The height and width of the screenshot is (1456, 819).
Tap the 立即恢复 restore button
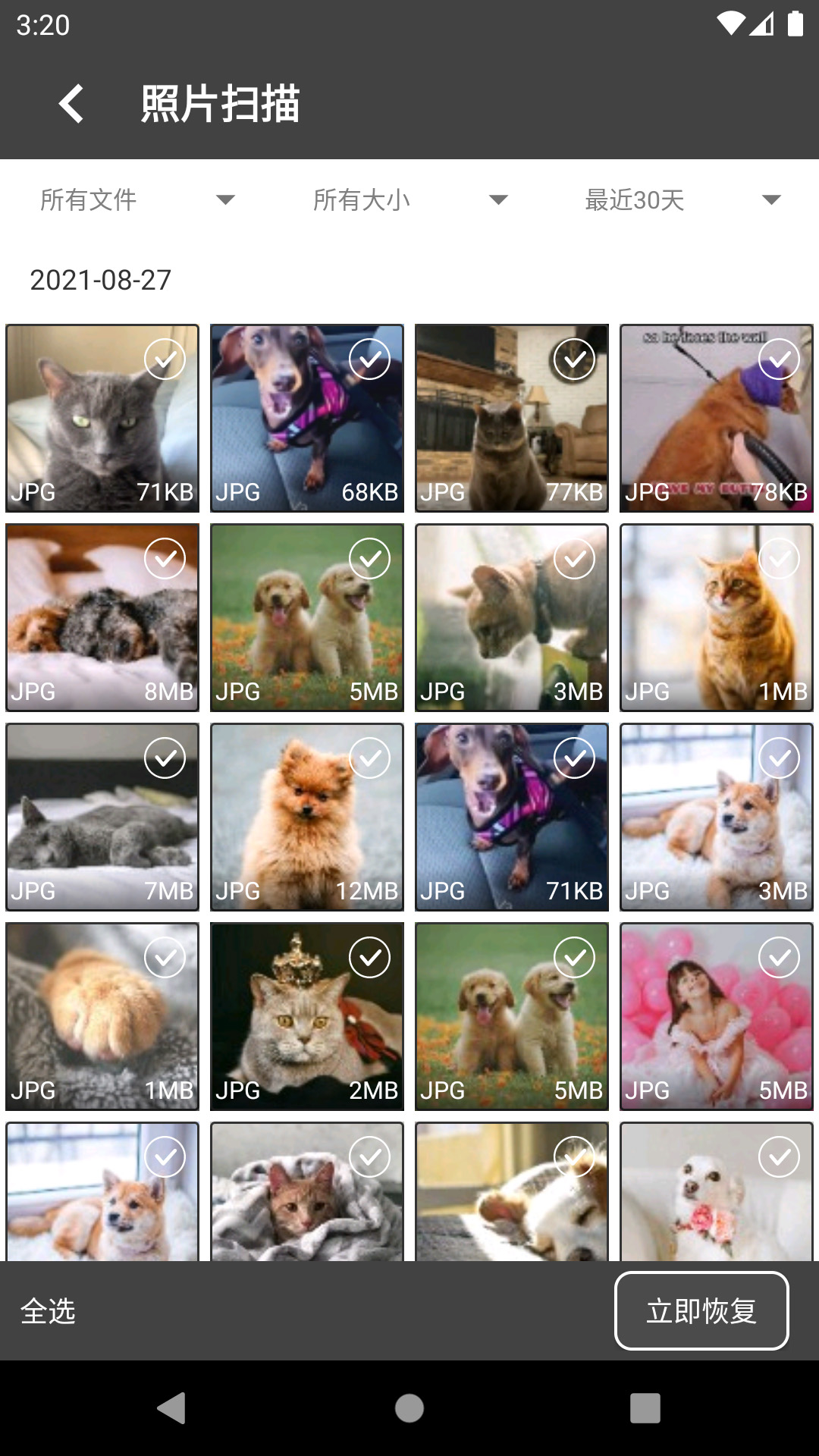pyautogui.click(x=701, y=1310)
